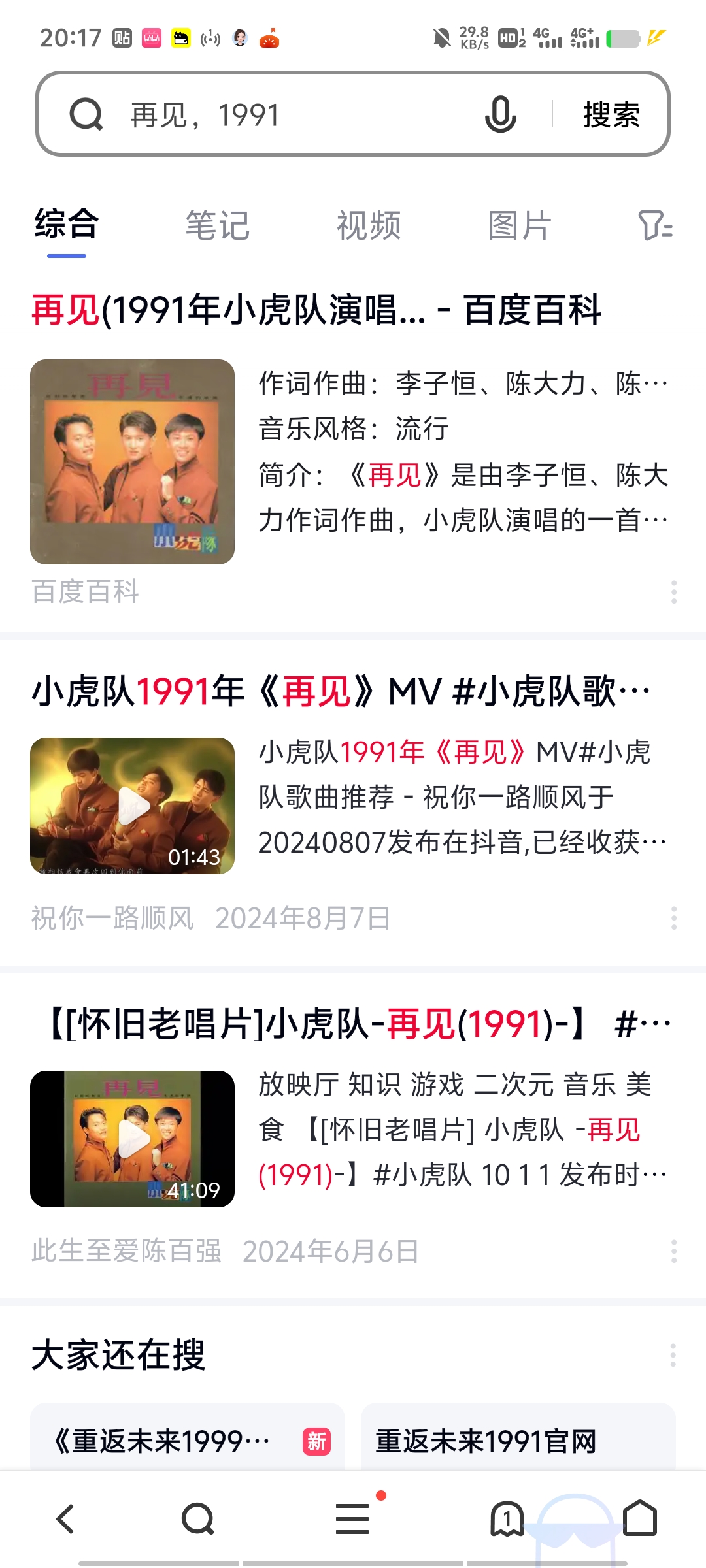Open the search filter icon
Image resolution: width=706 pixels, height=1568 pixels.
click(x=655, y=226)
